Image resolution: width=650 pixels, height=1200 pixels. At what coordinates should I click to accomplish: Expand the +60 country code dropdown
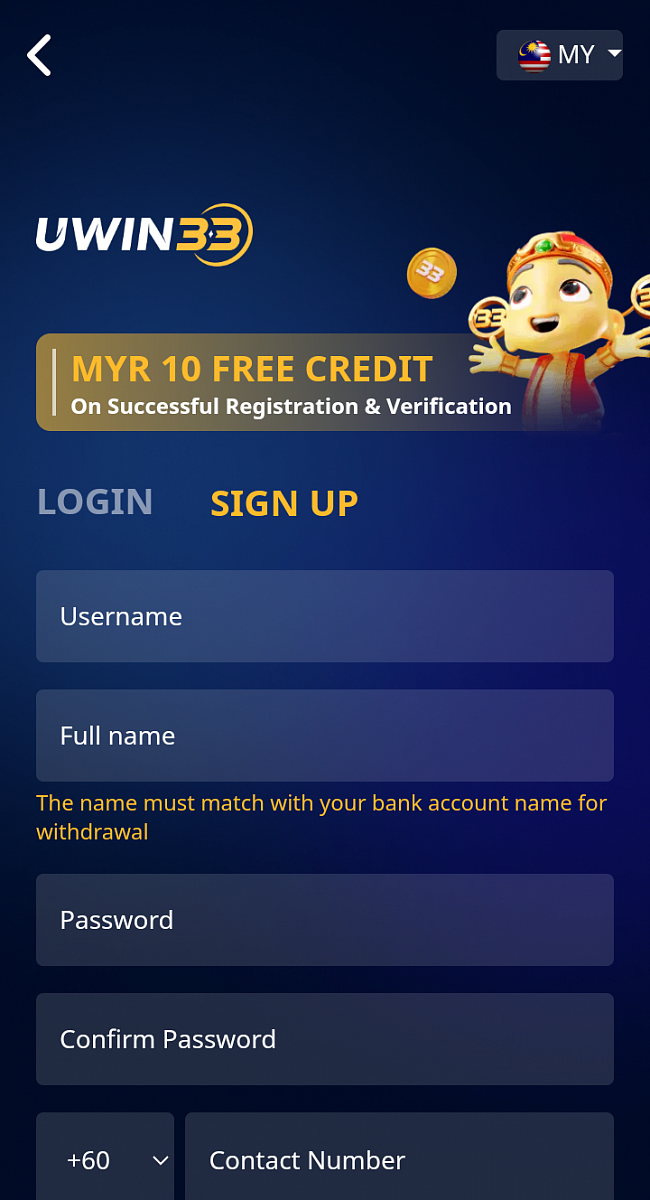tap(105, 1160)
